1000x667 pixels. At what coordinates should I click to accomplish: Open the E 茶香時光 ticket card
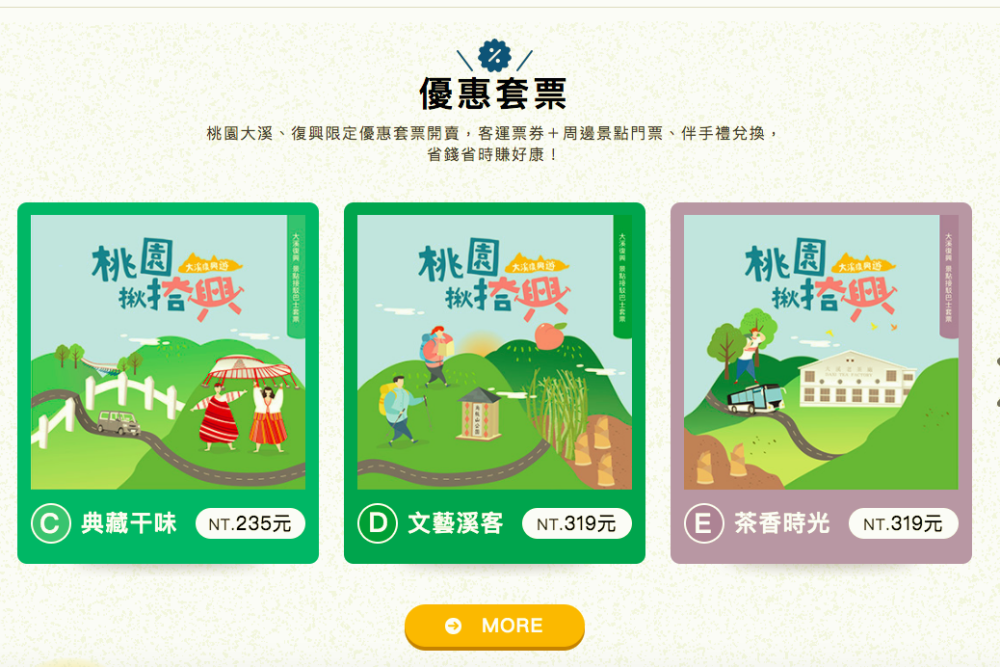(x=820, y=383)
